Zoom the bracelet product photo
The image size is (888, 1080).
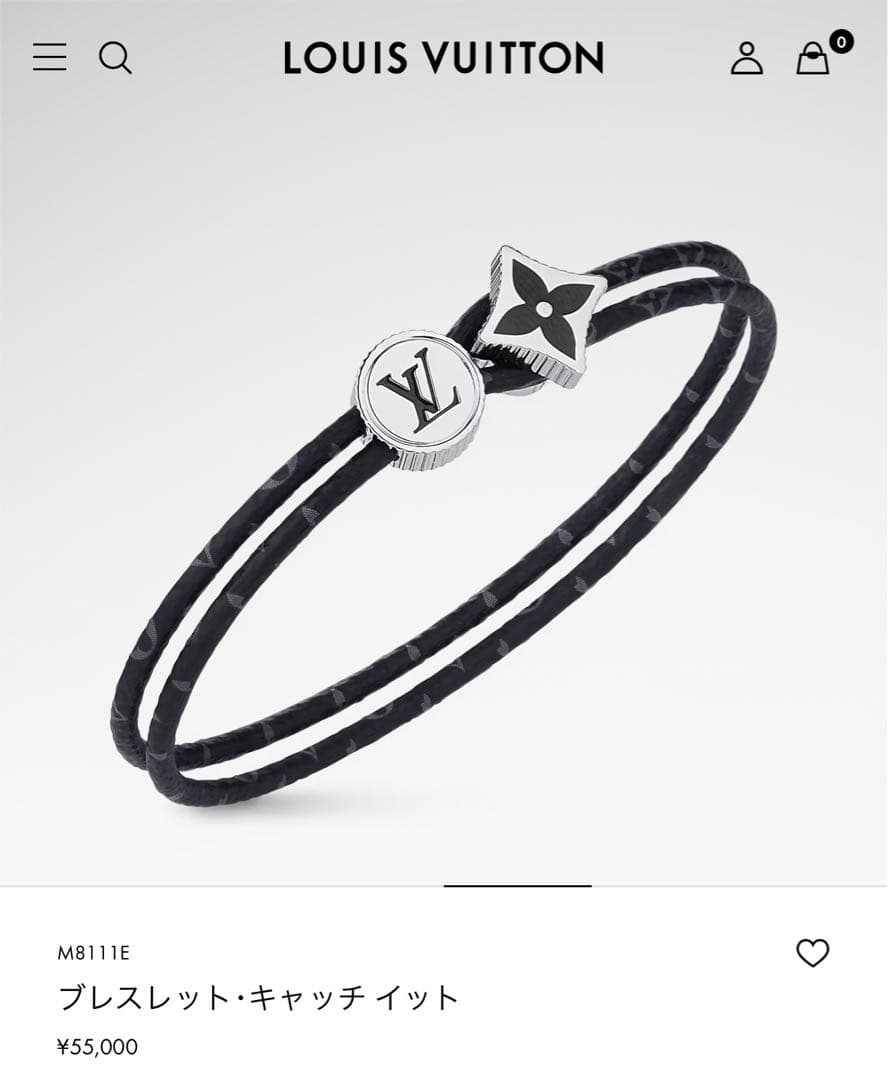444,500
